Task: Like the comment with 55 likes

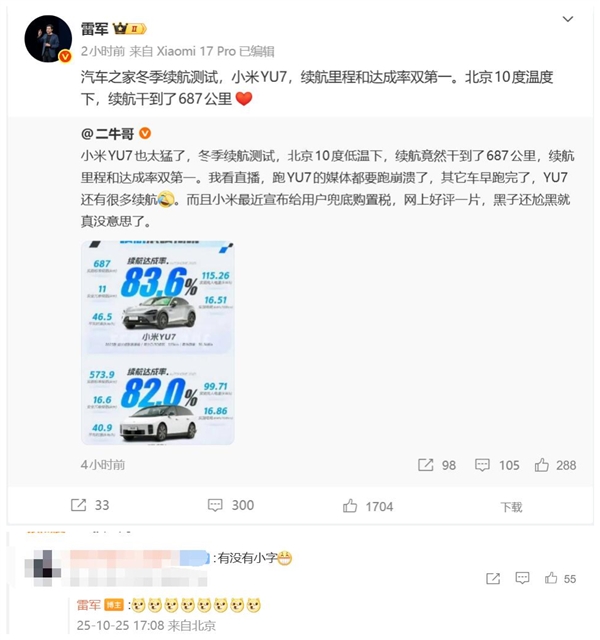Action: tap(551, 578)
